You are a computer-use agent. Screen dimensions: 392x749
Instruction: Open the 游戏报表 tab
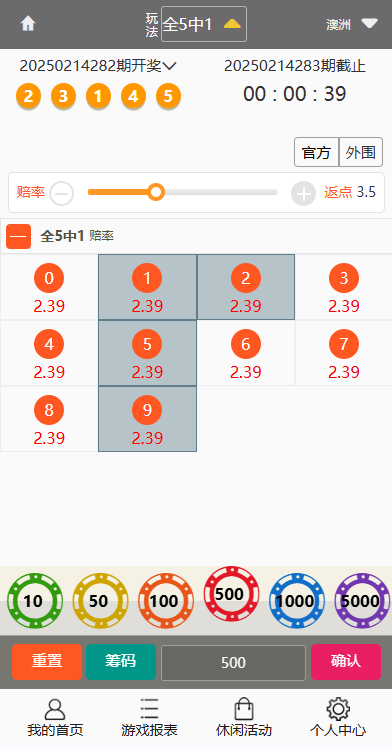click(x=149, y=718)
